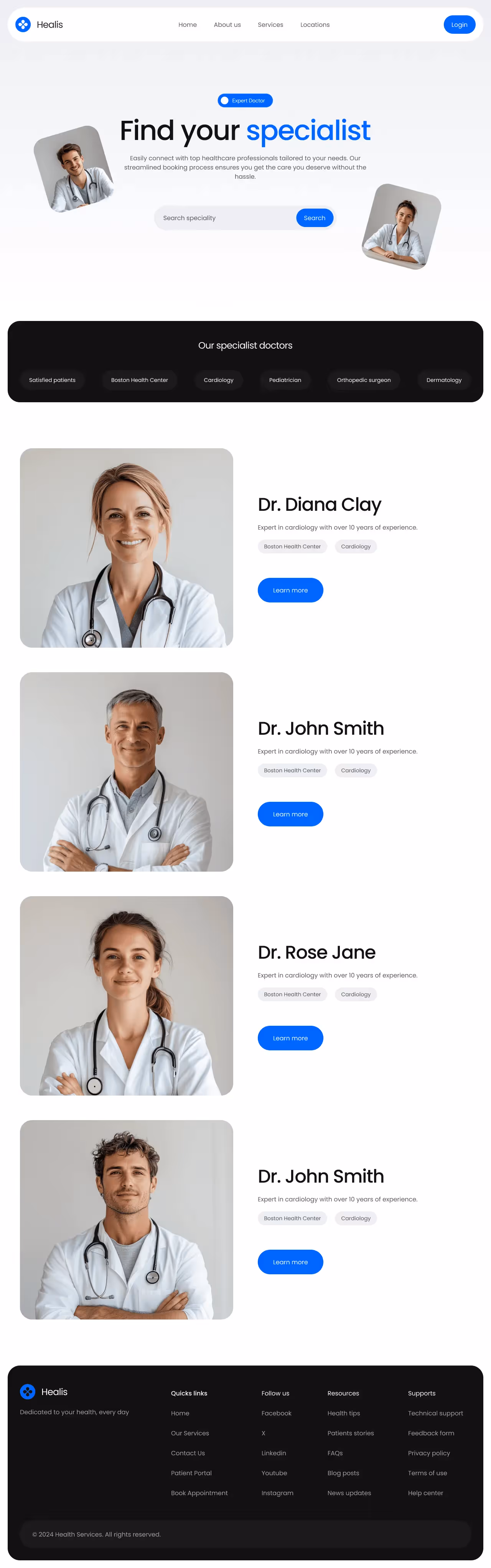View the Privacy policy link
This screenshot has width=491, height=1568.
click(x=429, y=1453)
